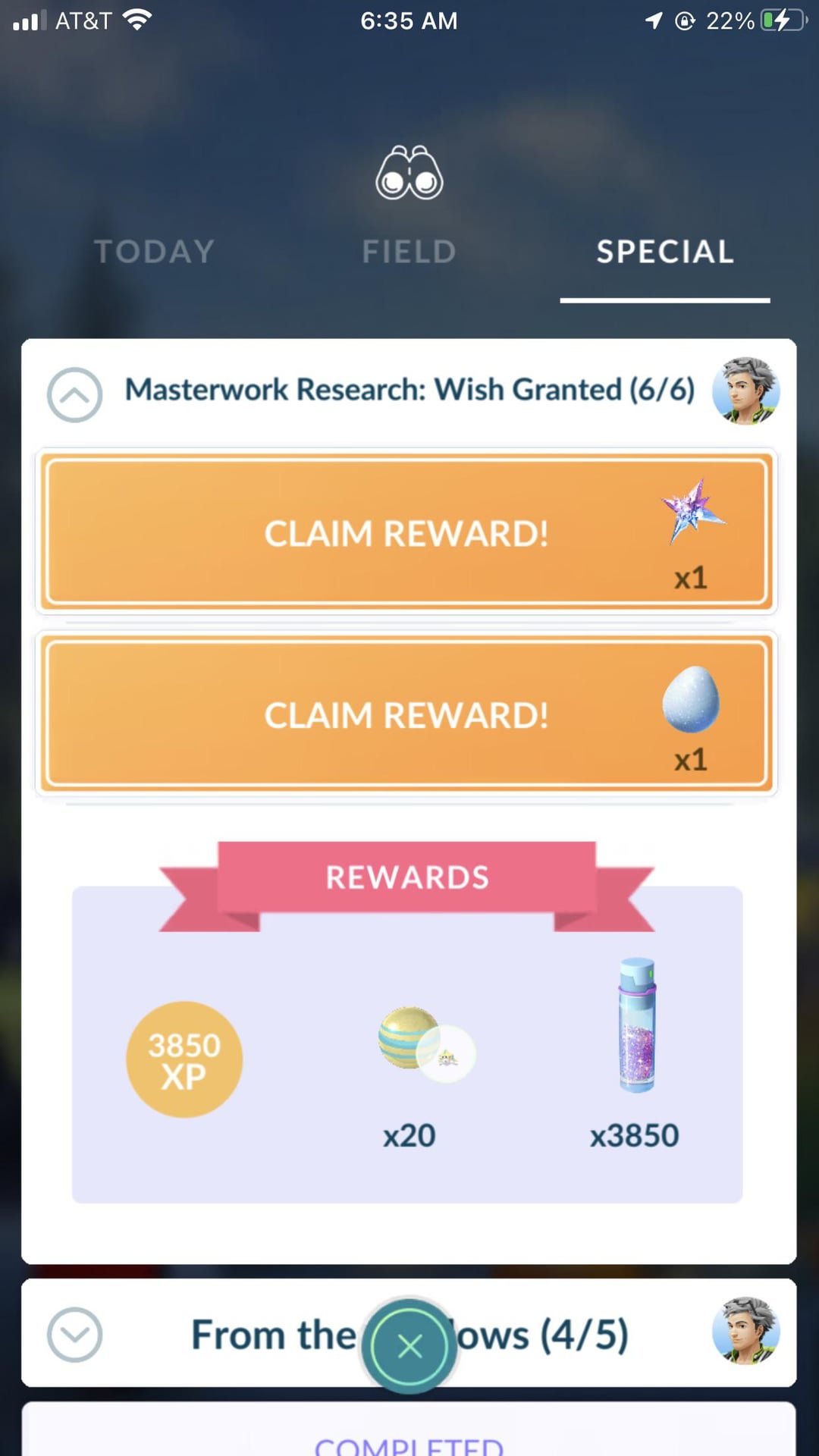Collapse the Masterwork Research: Wish Granted section

[x=74, y=394]
